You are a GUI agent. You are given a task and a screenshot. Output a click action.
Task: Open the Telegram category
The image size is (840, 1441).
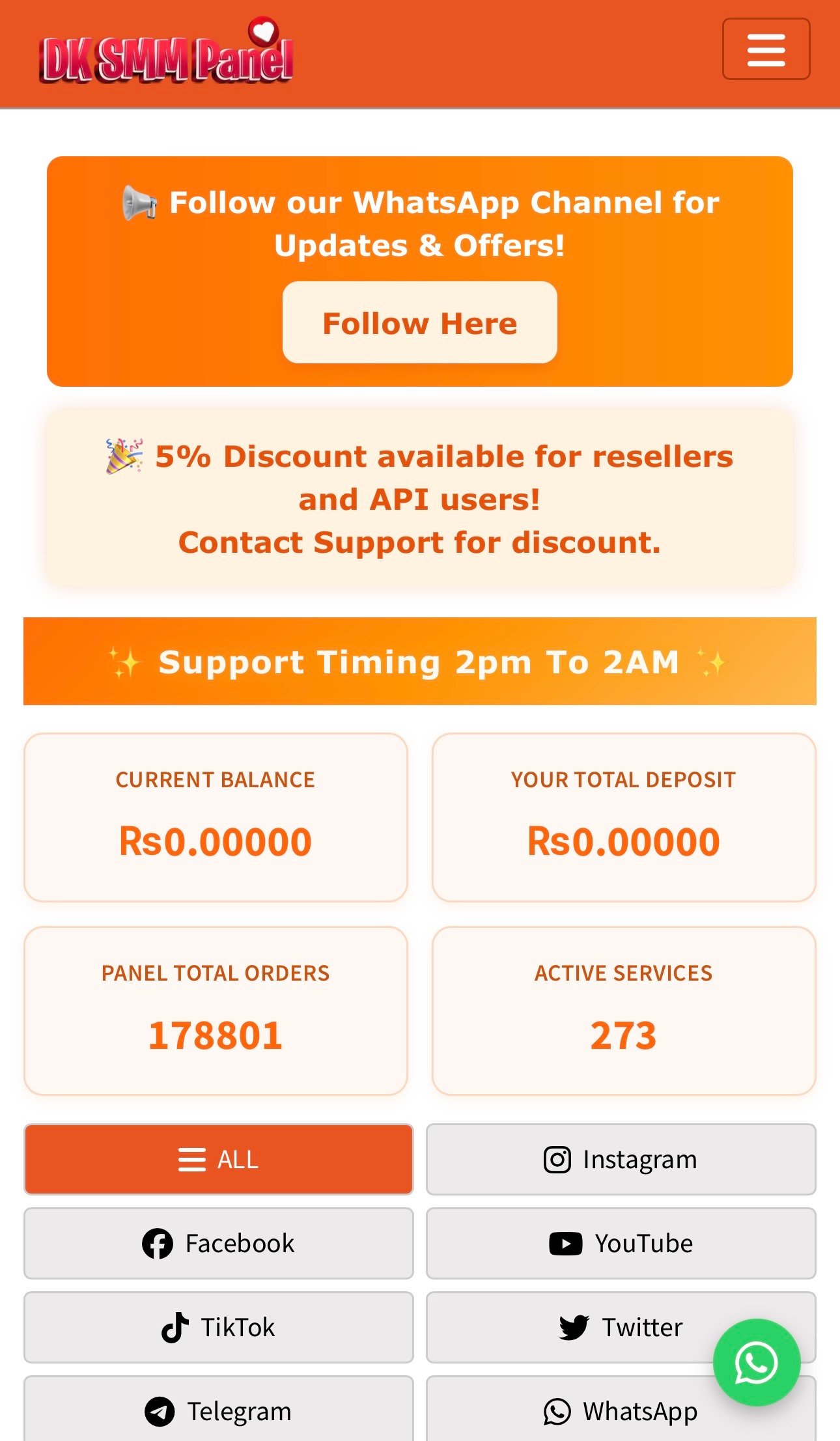click(x=218, y=1410)
